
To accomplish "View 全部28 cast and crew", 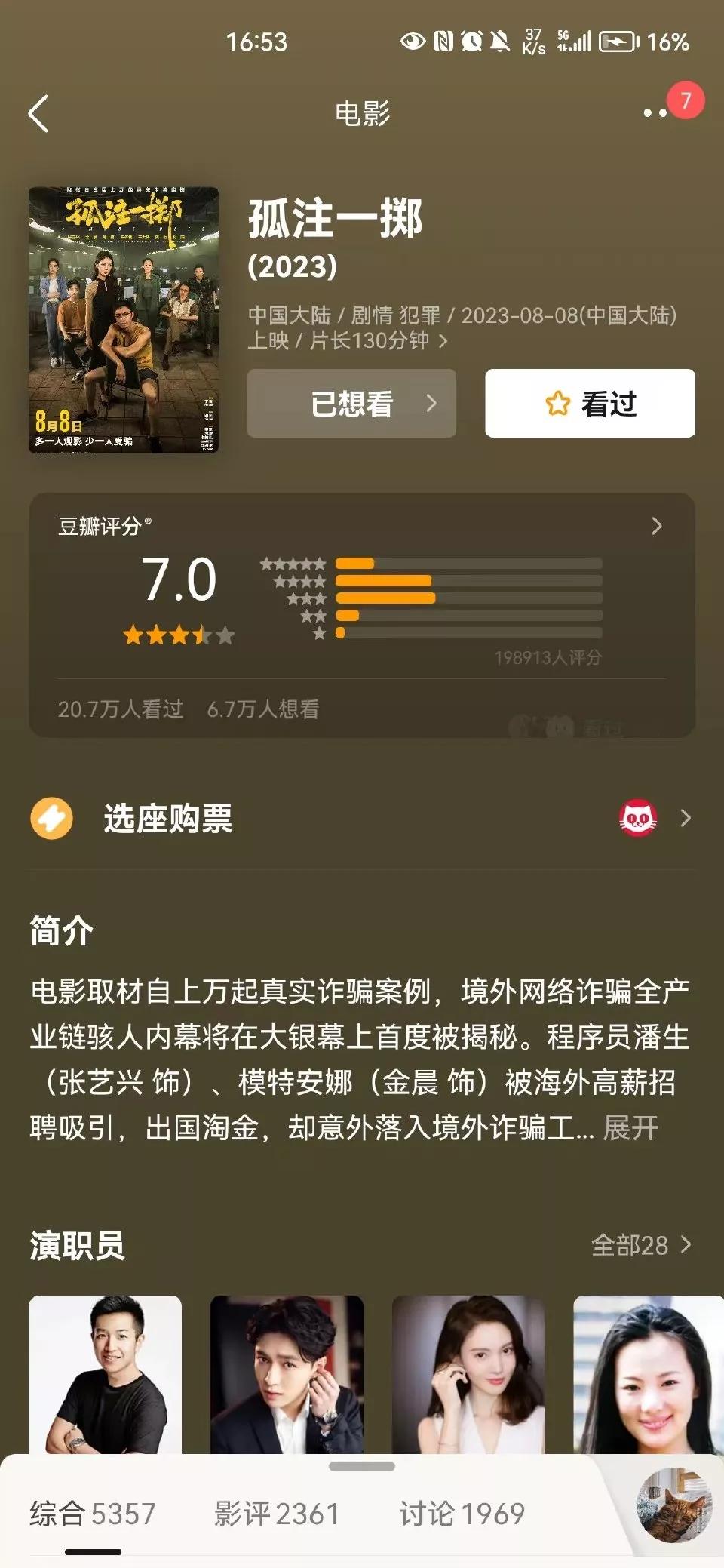I will coord(641,1245).
